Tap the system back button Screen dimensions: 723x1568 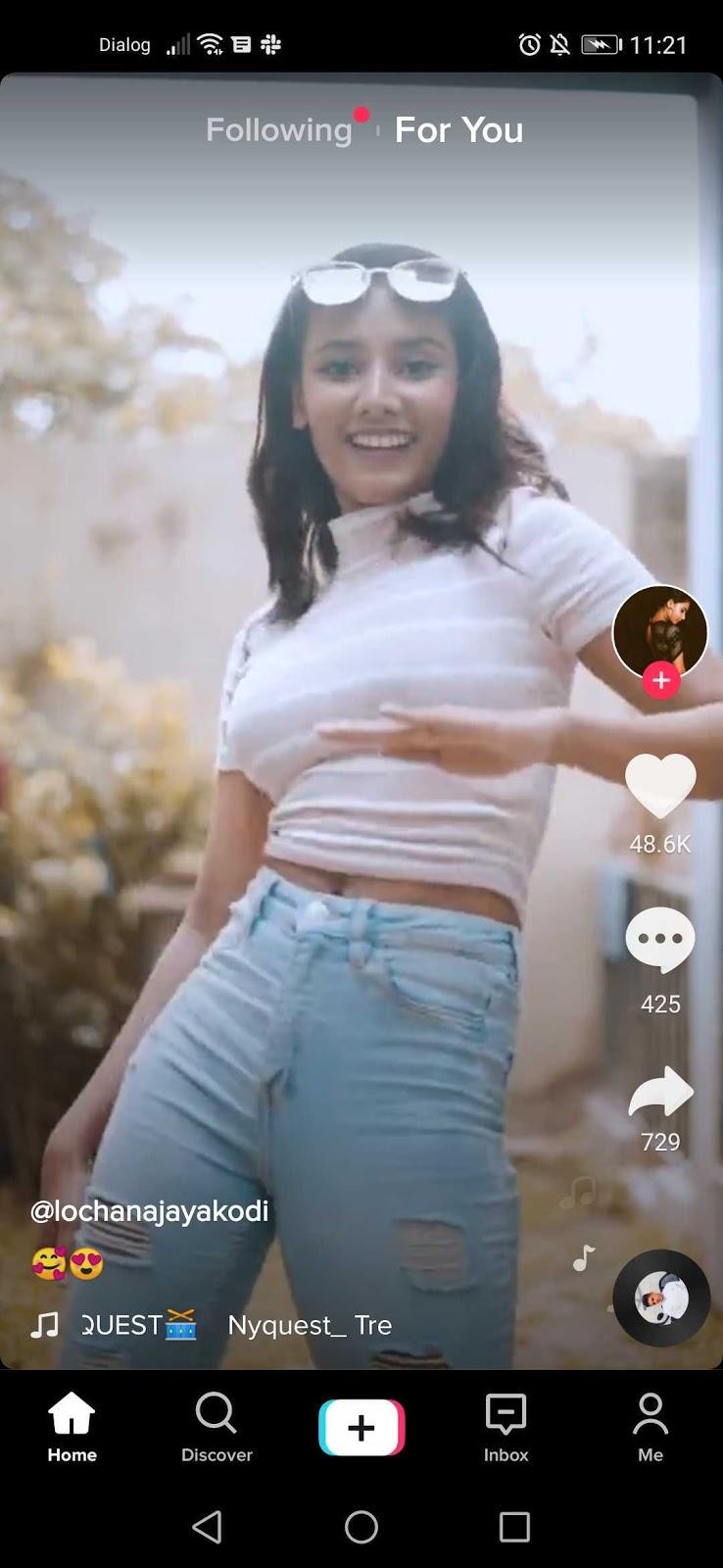pyautogui.click(x=207, y=1526)
